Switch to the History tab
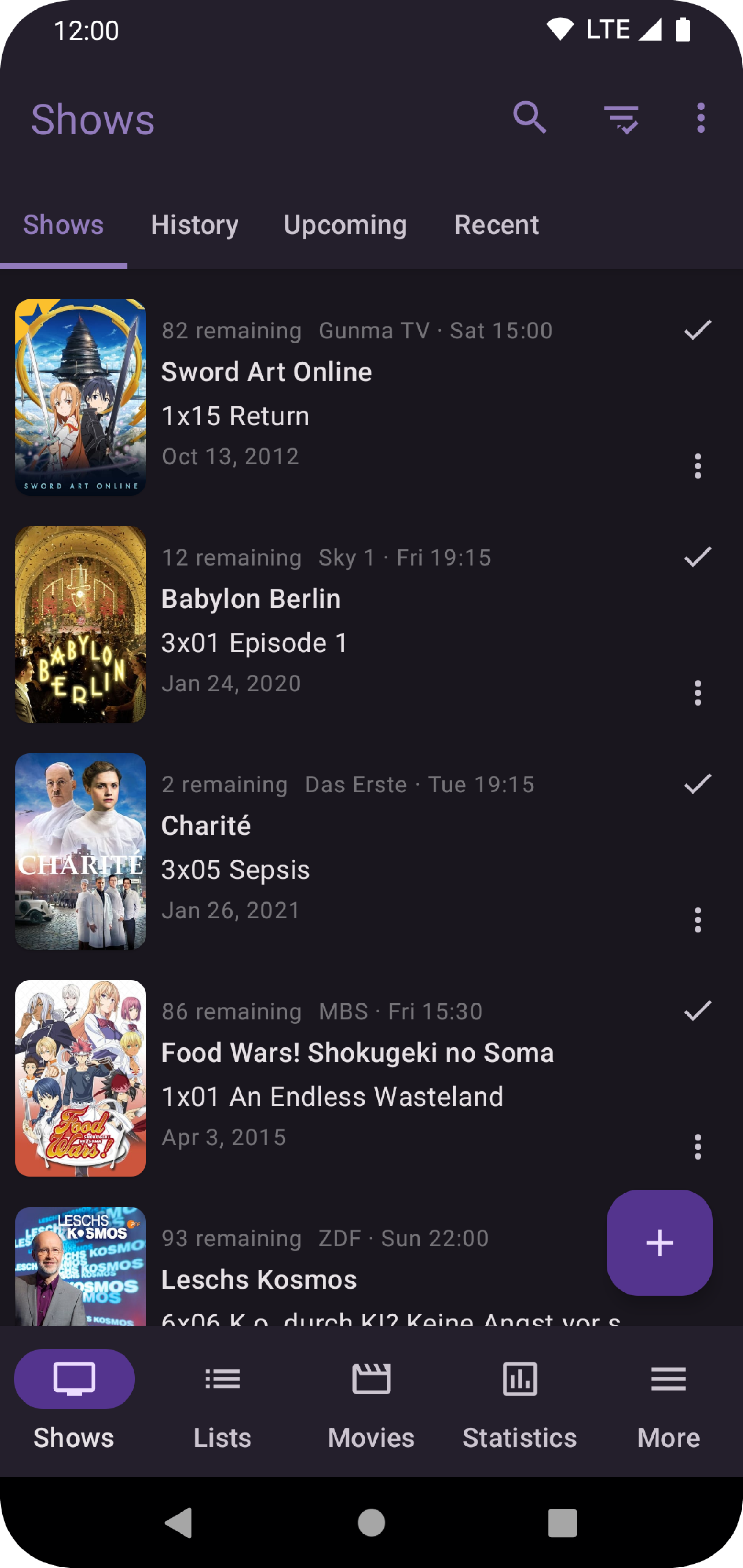 (194, 225)
